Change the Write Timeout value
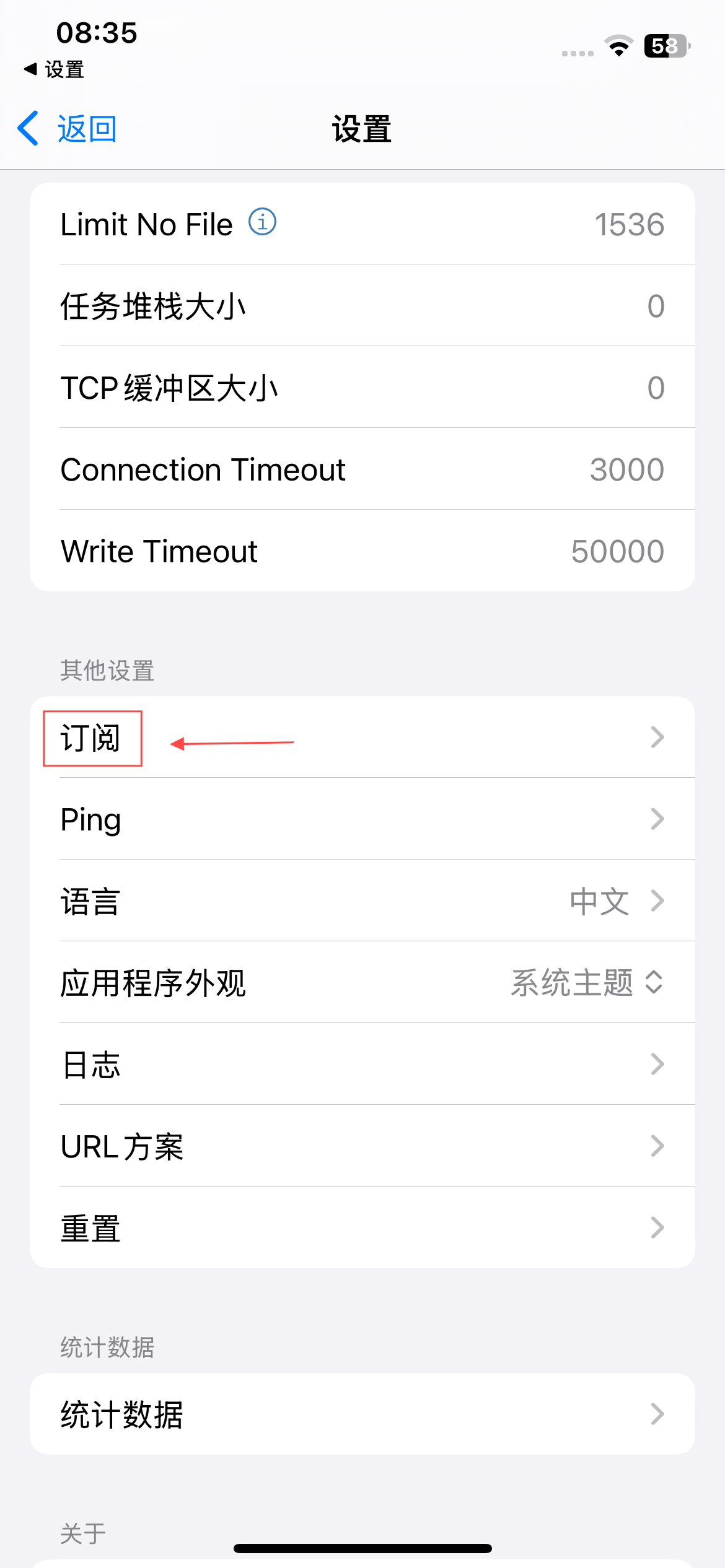Viewport: 725px width, 1568px height. 617,551
